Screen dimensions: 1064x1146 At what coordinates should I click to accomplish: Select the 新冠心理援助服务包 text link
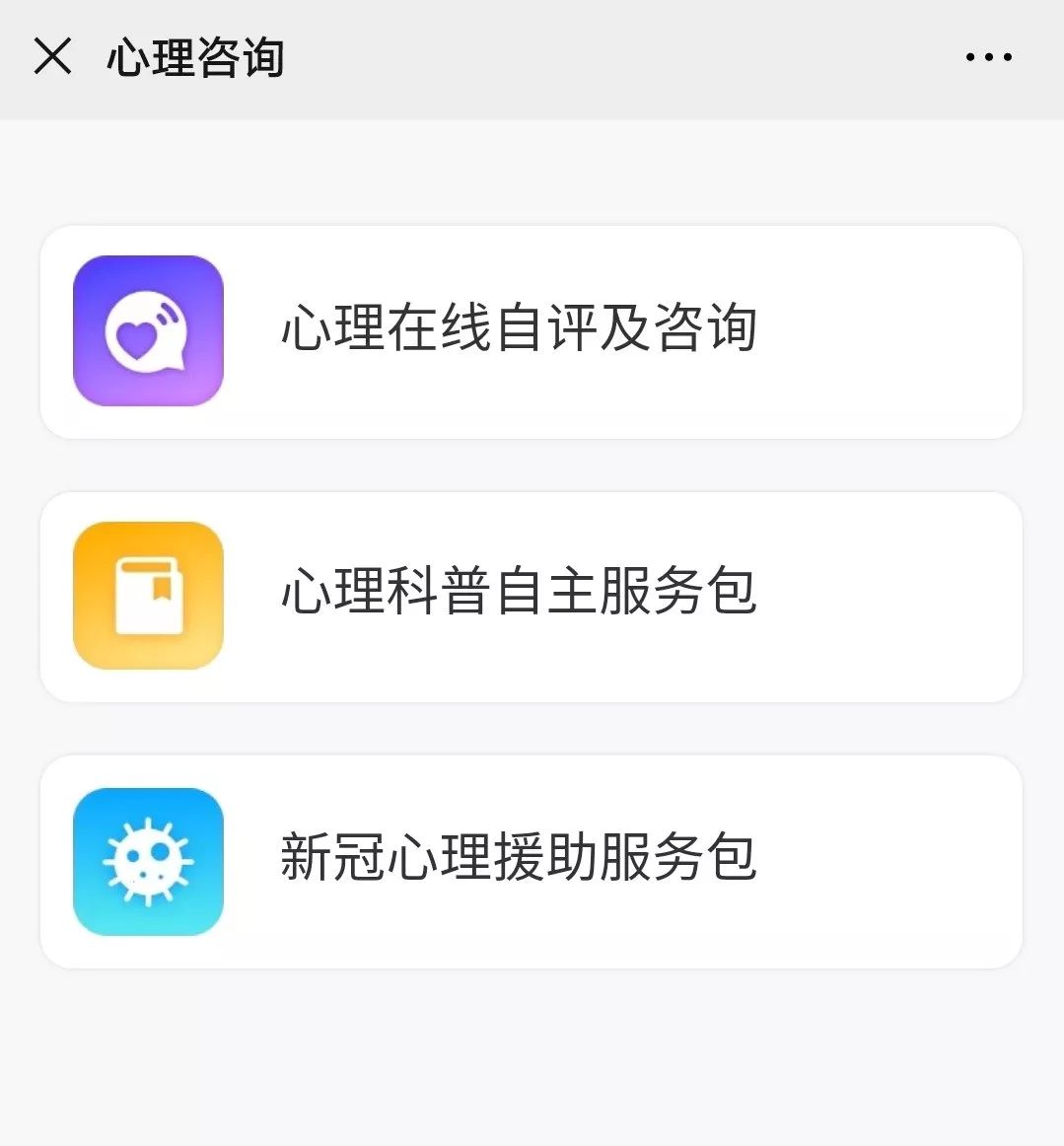pyautogui.click(x=518, y=860)
